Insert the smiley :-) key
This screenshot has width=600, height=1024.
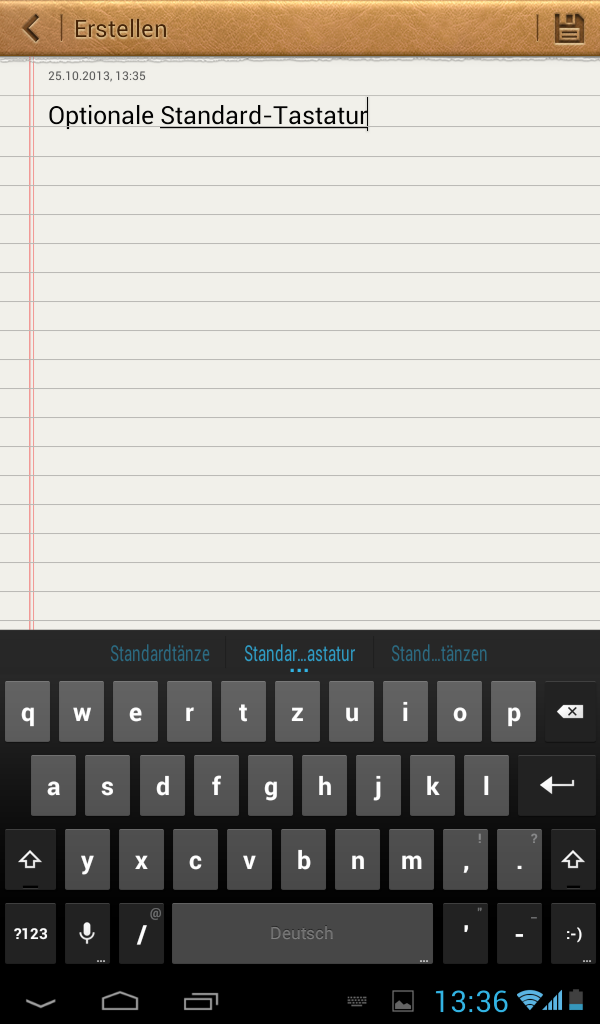(573, 934)
